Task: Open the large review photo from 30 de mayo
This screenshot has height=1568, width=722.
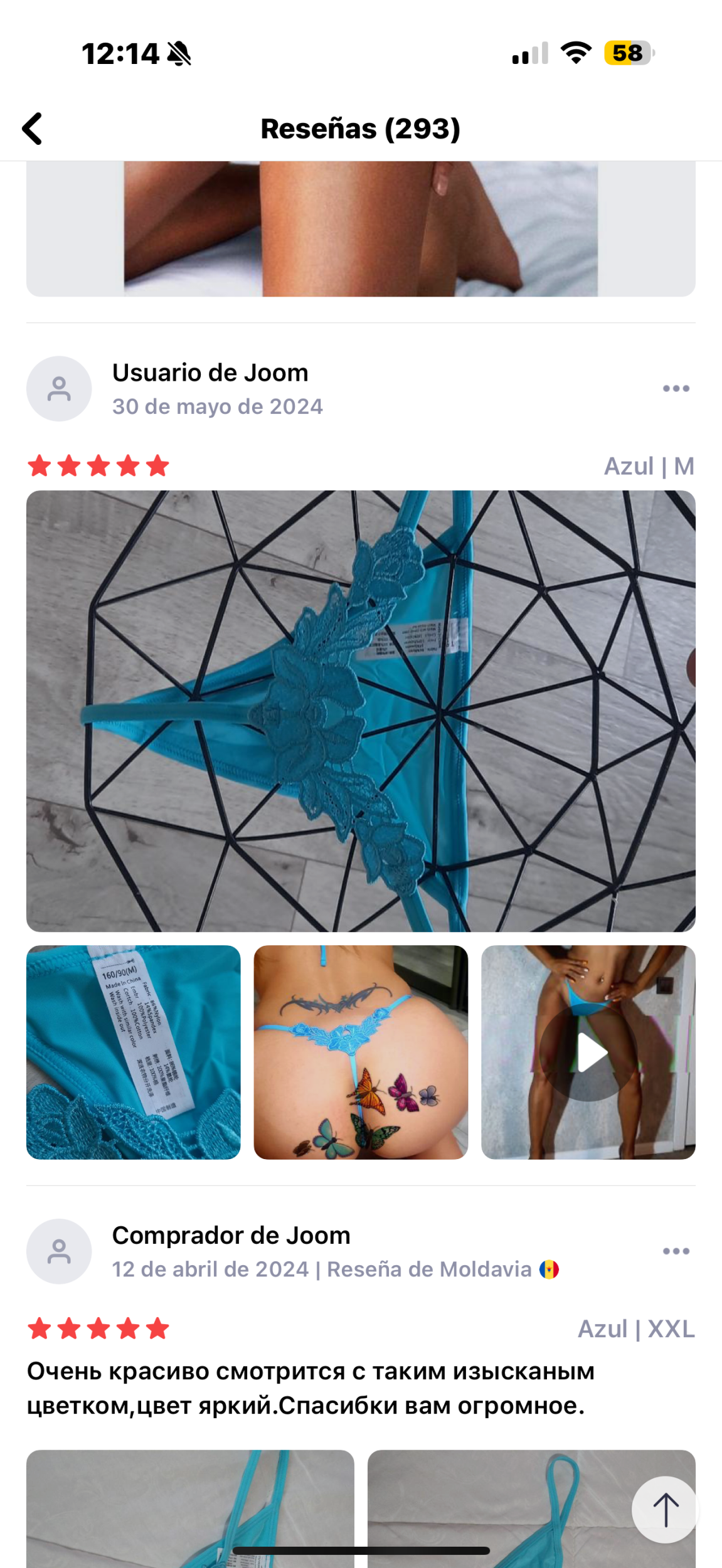Action: [361, 711]
